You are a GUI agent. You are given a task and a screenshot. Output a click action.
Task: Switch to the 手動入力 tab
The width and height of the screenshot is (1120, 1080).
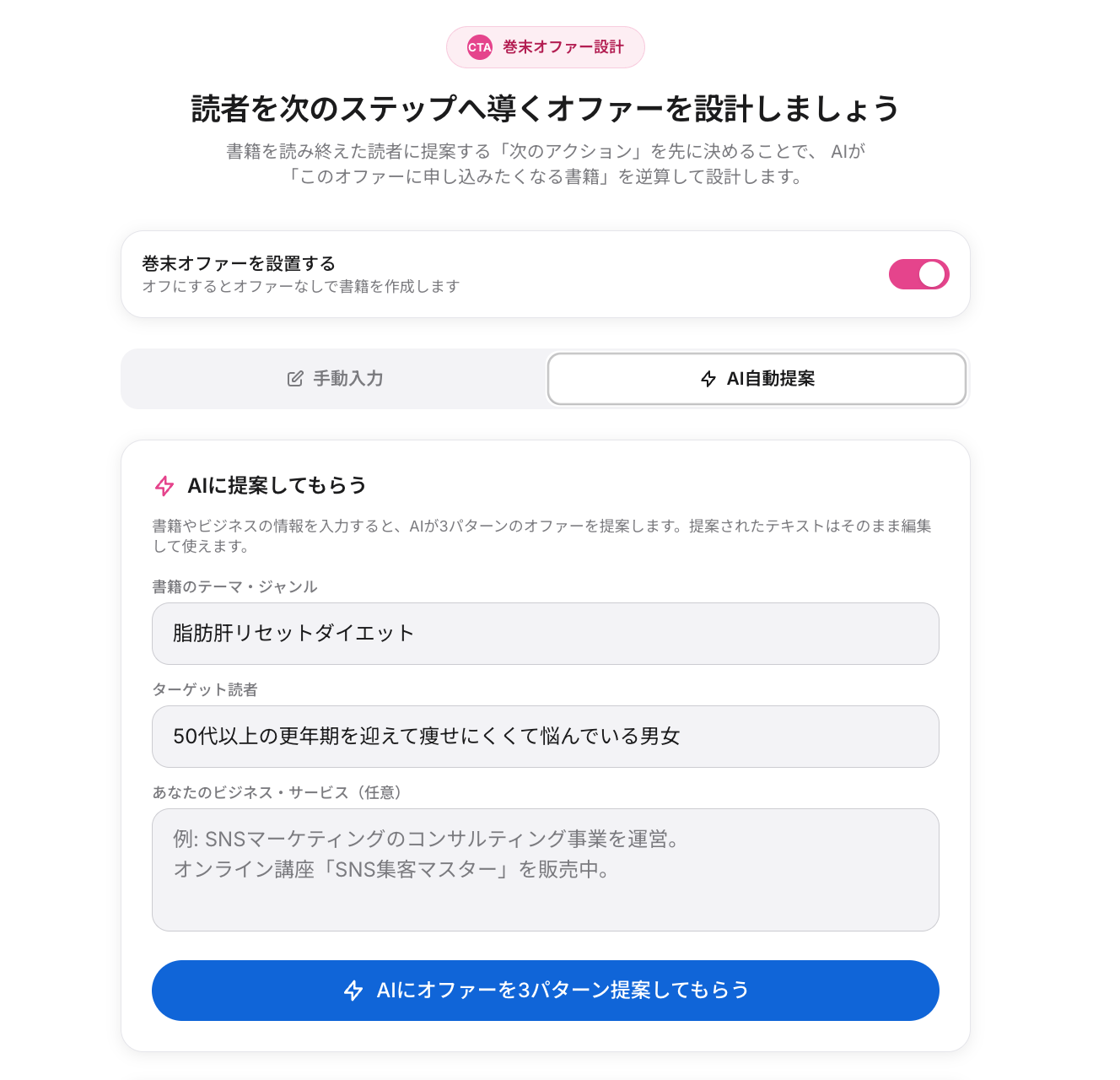336,379
